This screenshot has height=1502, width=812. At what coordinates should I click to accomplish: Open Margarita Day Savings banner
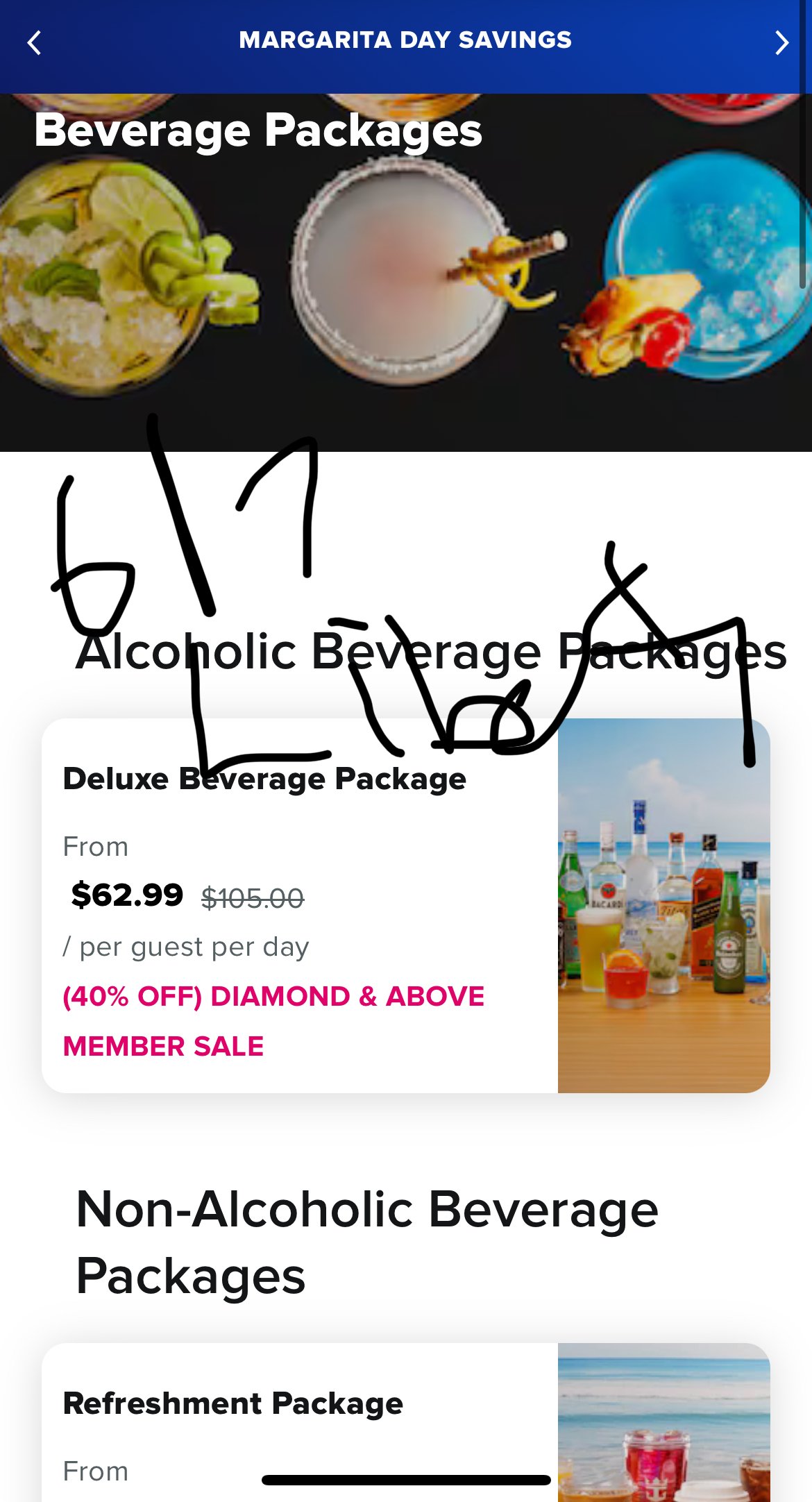(x=405, y=40)
